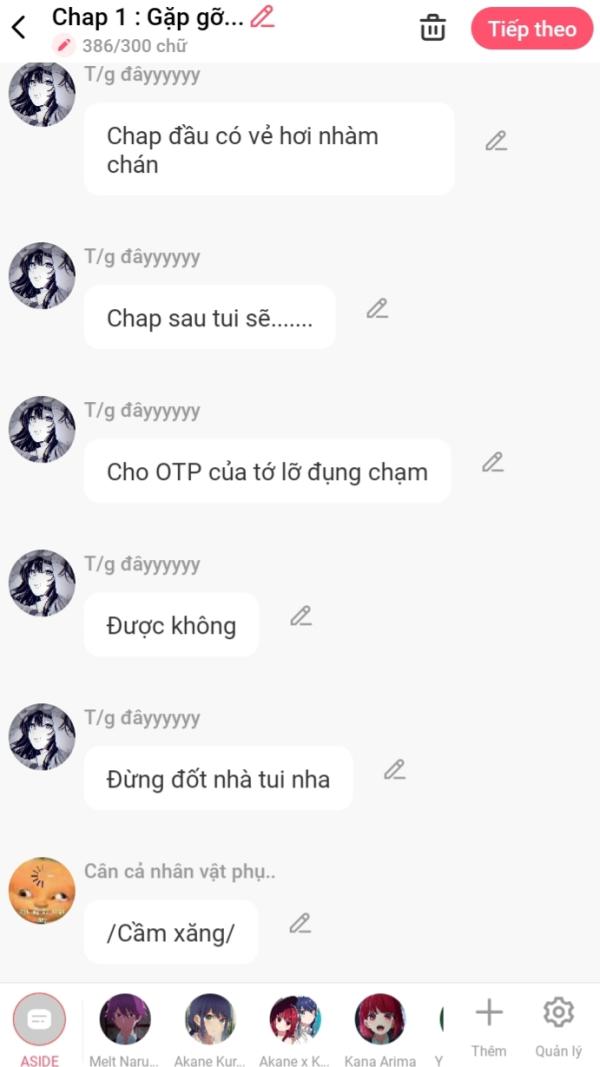Screen dimensions: 600x1067
Task: Go back using the top-left arrow
Action: [18, 28]
